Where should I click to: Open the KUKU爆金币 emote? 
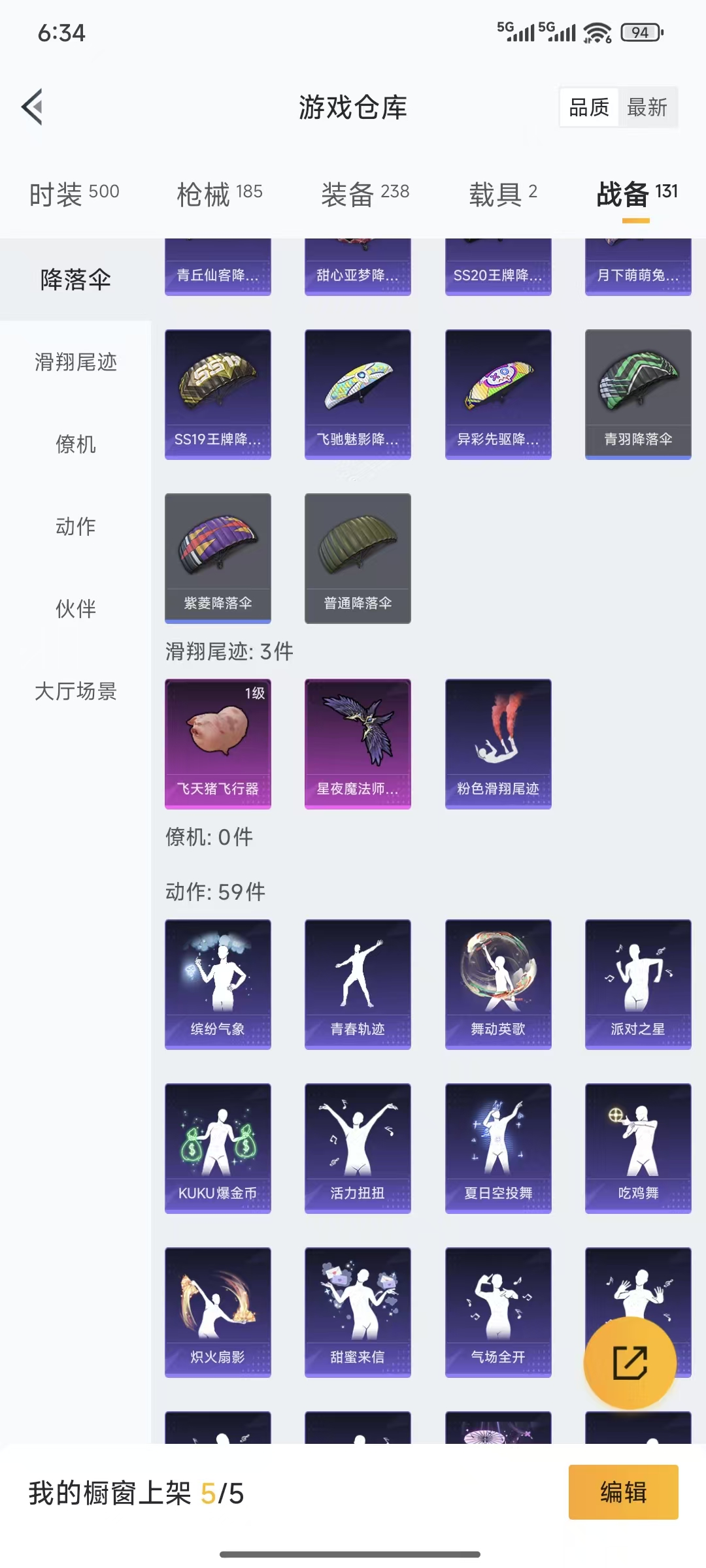[218, 1148]
